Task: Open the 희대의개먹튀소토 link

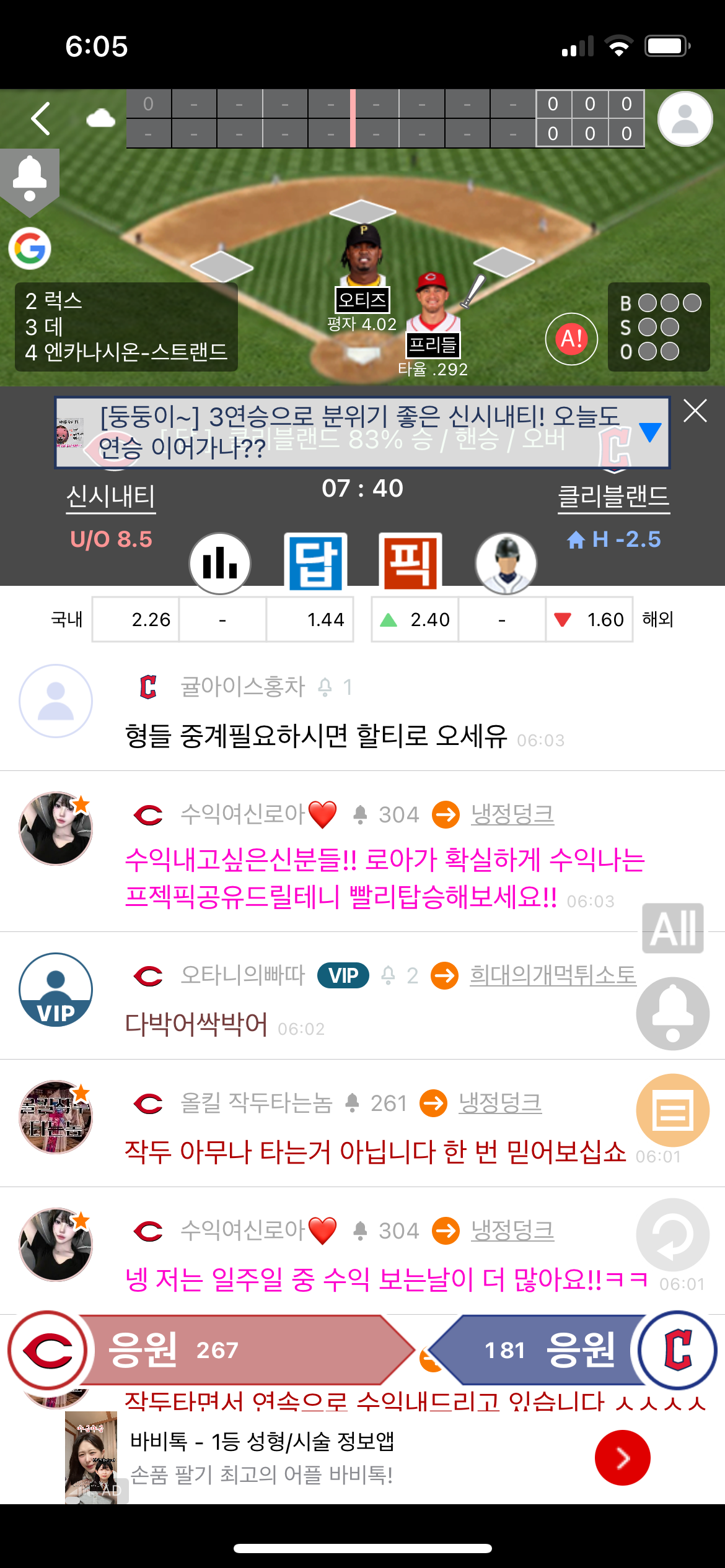Action: (553, 975)
